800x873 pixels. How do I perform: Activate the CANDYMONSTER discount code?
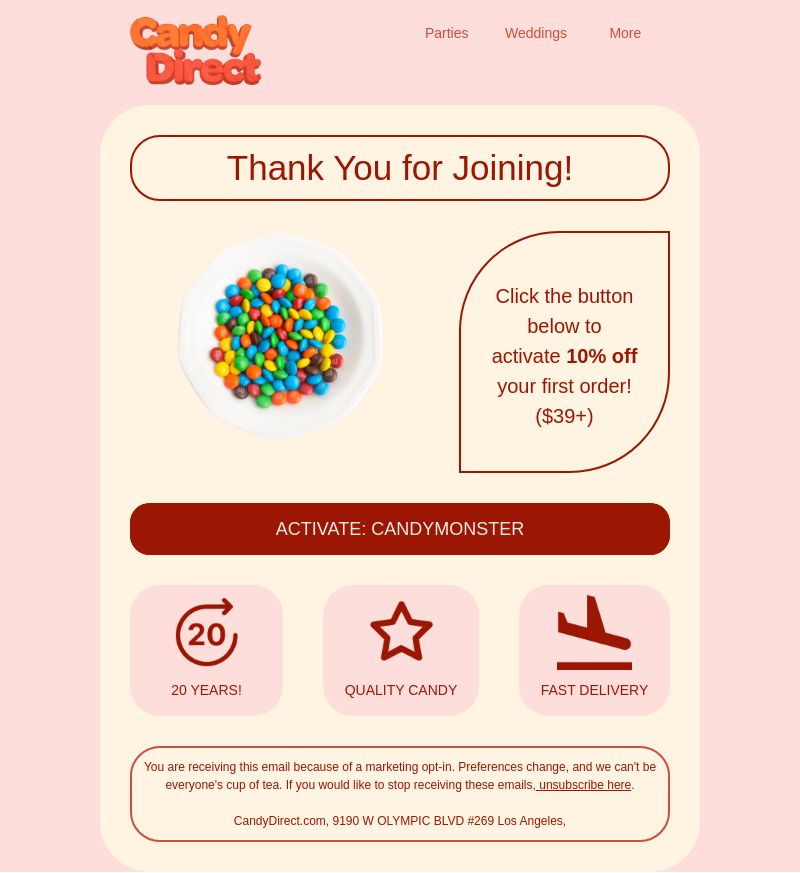pyautogui.click(x=400, y=529)
